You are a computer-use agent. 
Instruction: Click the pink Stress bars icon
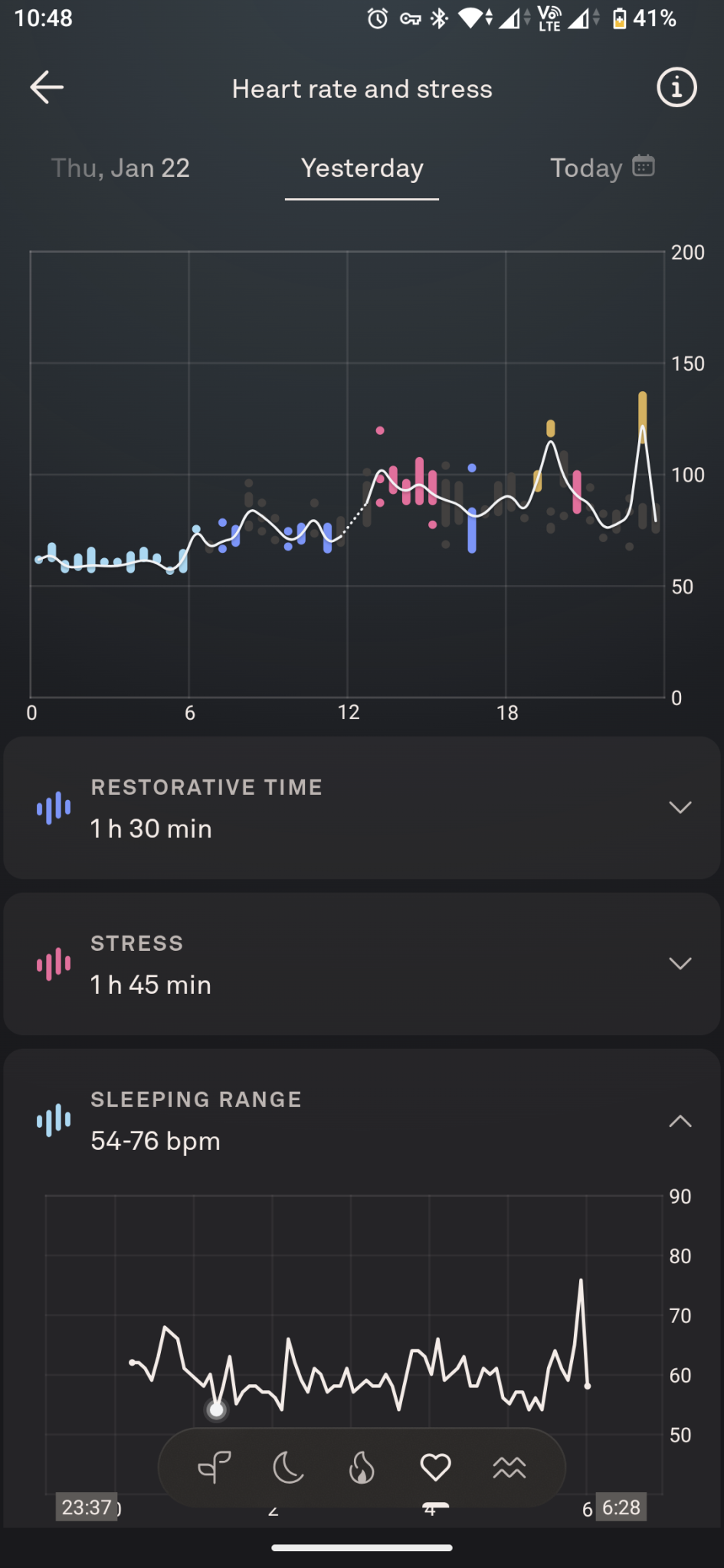(x=52, y=963)
